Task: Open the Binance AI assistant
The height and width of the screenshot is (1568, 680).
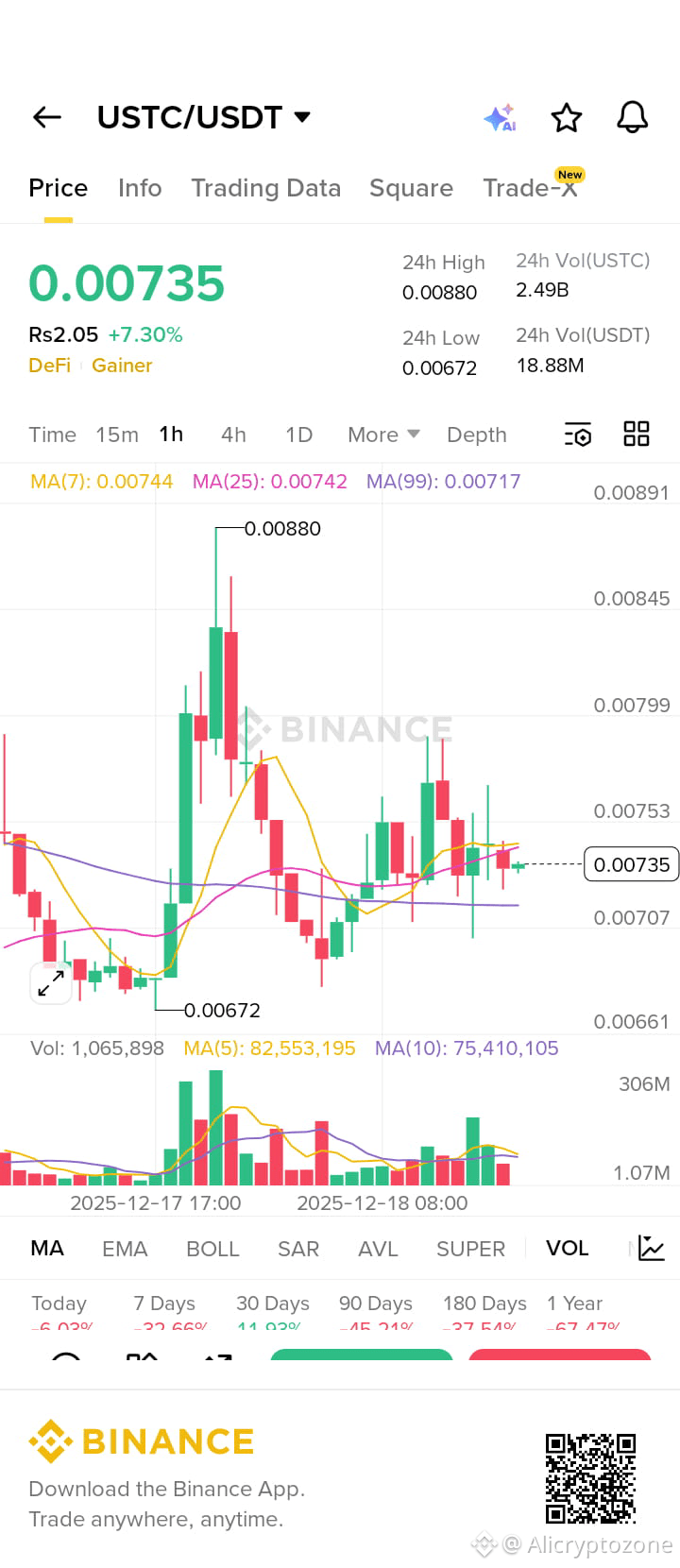Action: coord(501,117)
